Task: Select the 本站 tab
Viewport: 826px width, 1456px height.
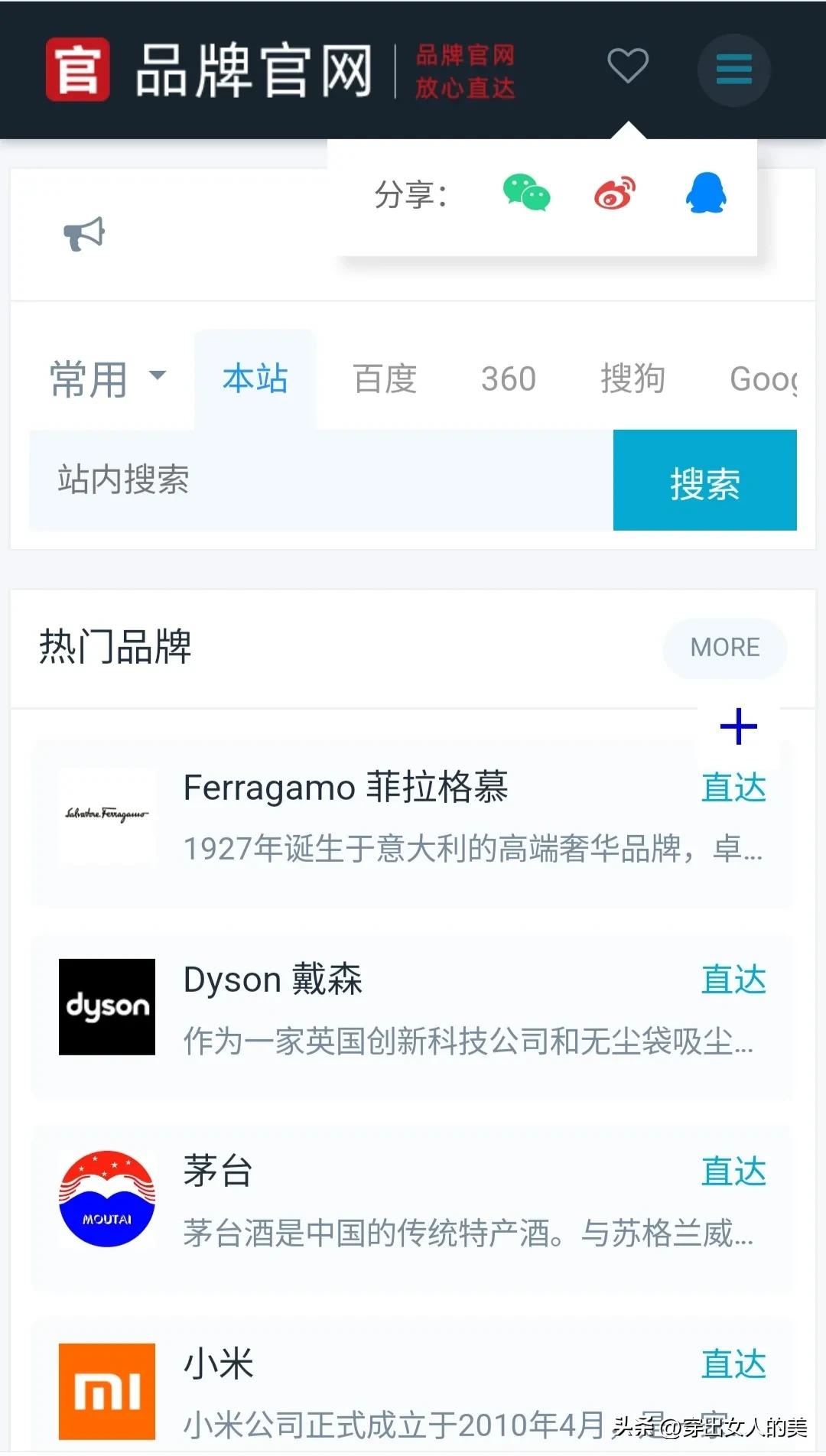Action: click(x=255, y=378)
